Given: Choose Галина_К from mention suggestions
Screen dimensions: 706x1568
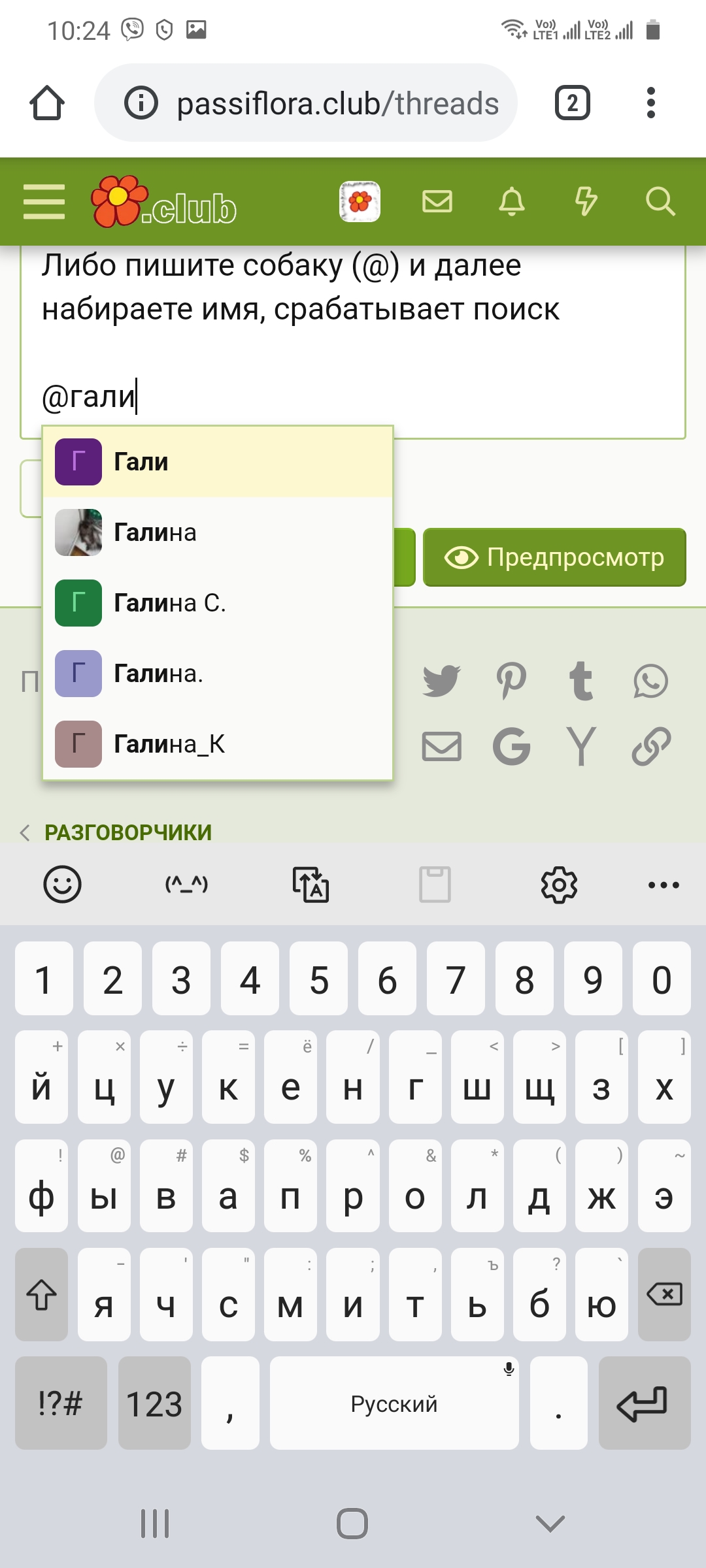Looking at the screenshot, I should pos(217,744).
